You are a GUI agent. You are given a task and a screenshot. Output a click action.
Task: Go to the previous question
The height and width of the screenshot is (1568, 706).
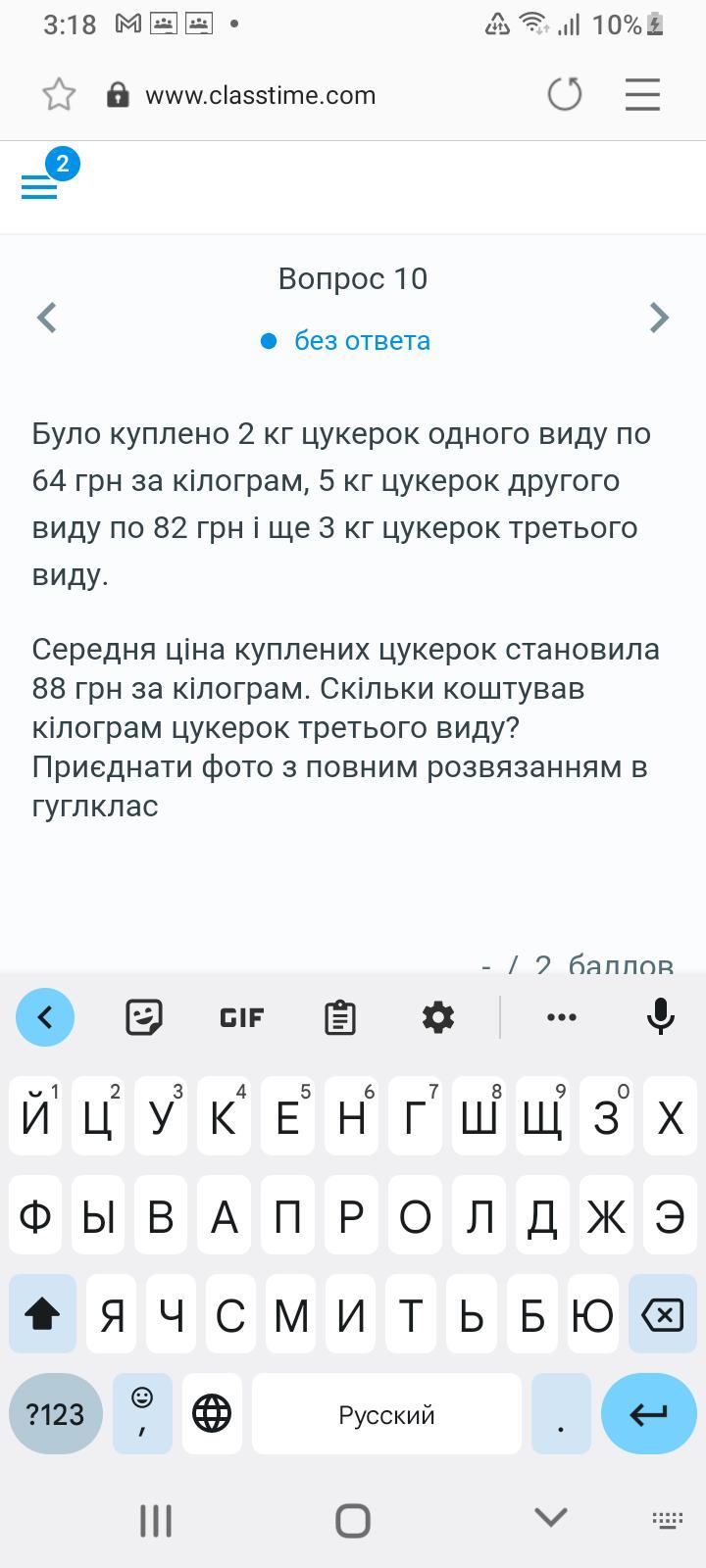click(x=46, y=318)
